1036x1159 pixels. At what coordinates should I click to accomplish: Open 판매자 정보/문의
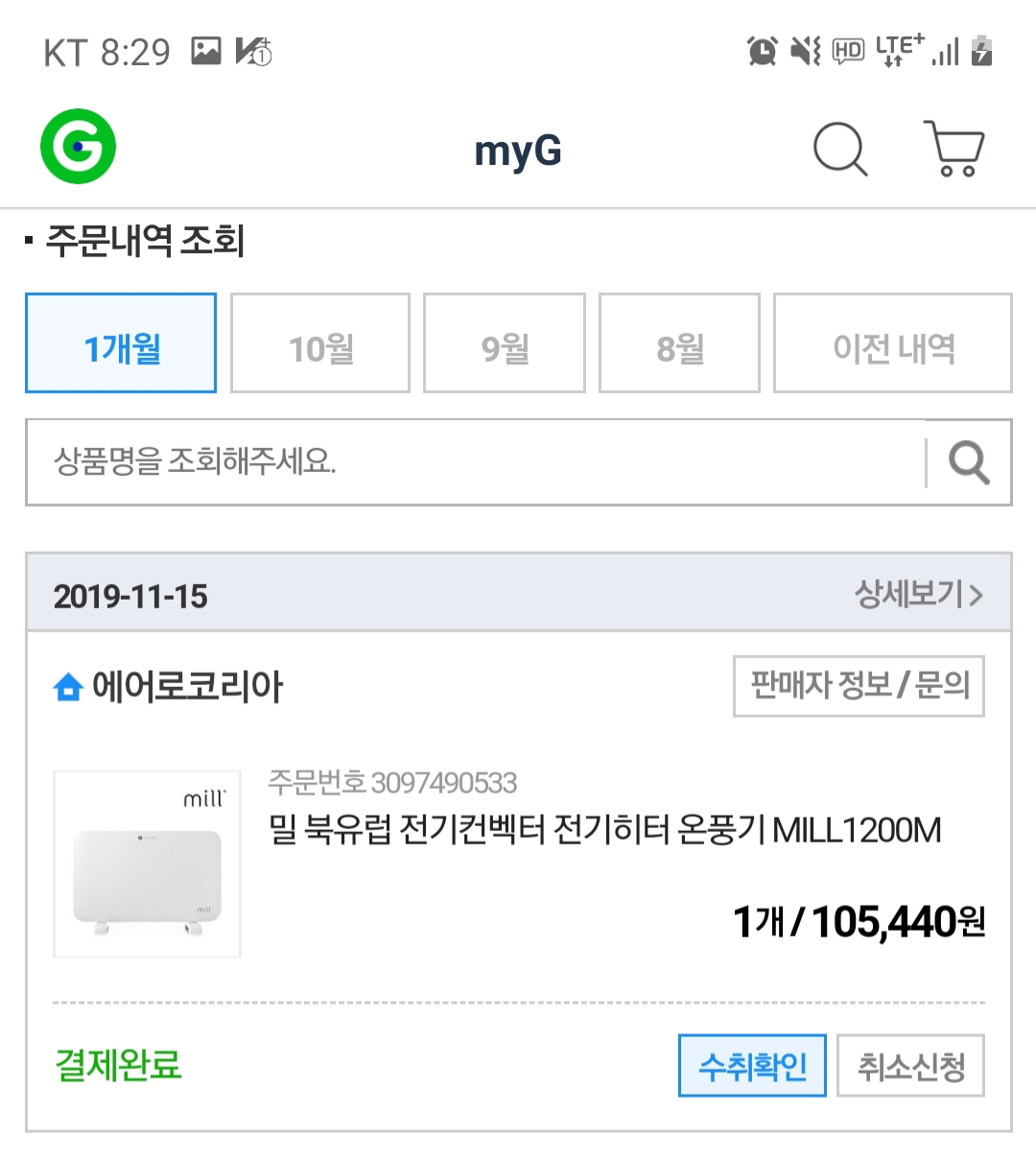pos(859,686)
